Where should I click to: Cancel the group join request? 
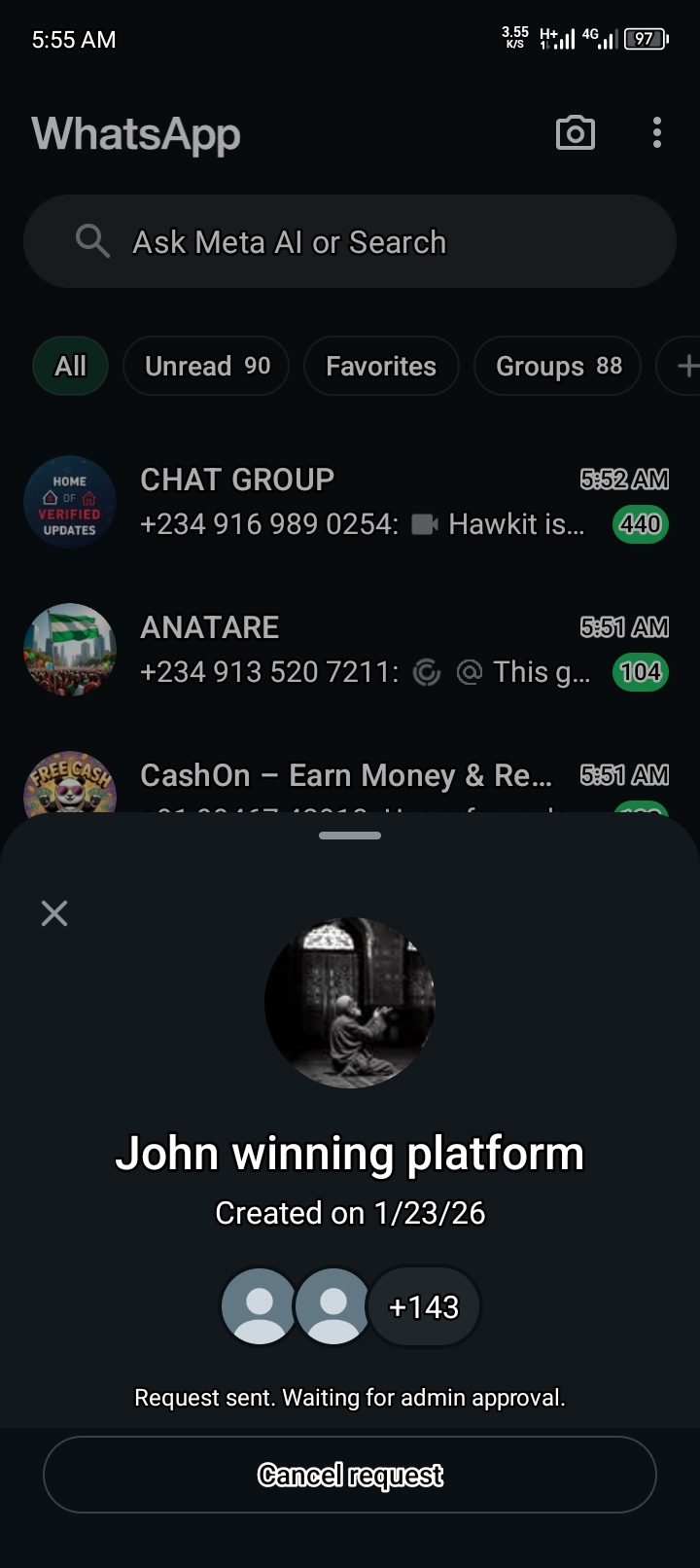350,1475
